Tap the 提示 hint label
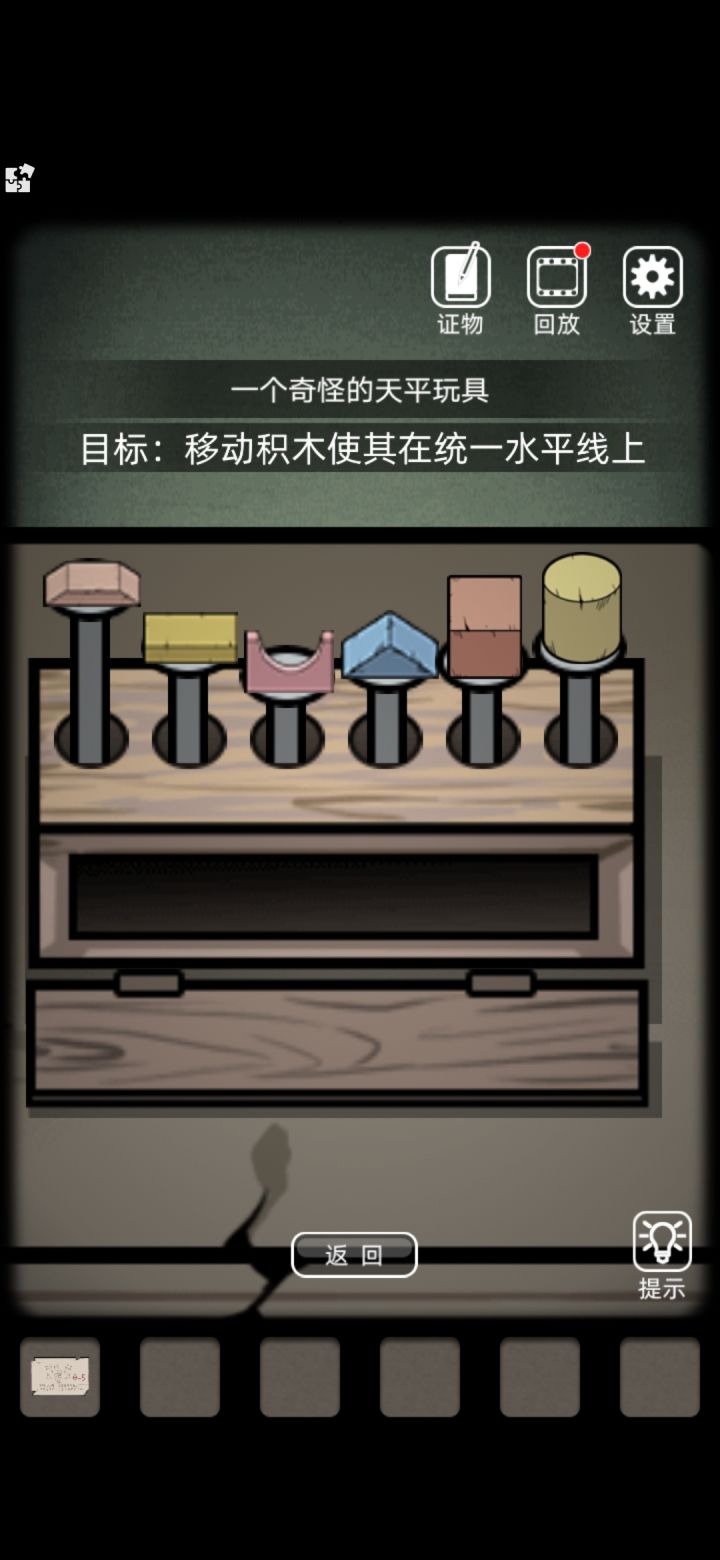 coord(662,1291)
